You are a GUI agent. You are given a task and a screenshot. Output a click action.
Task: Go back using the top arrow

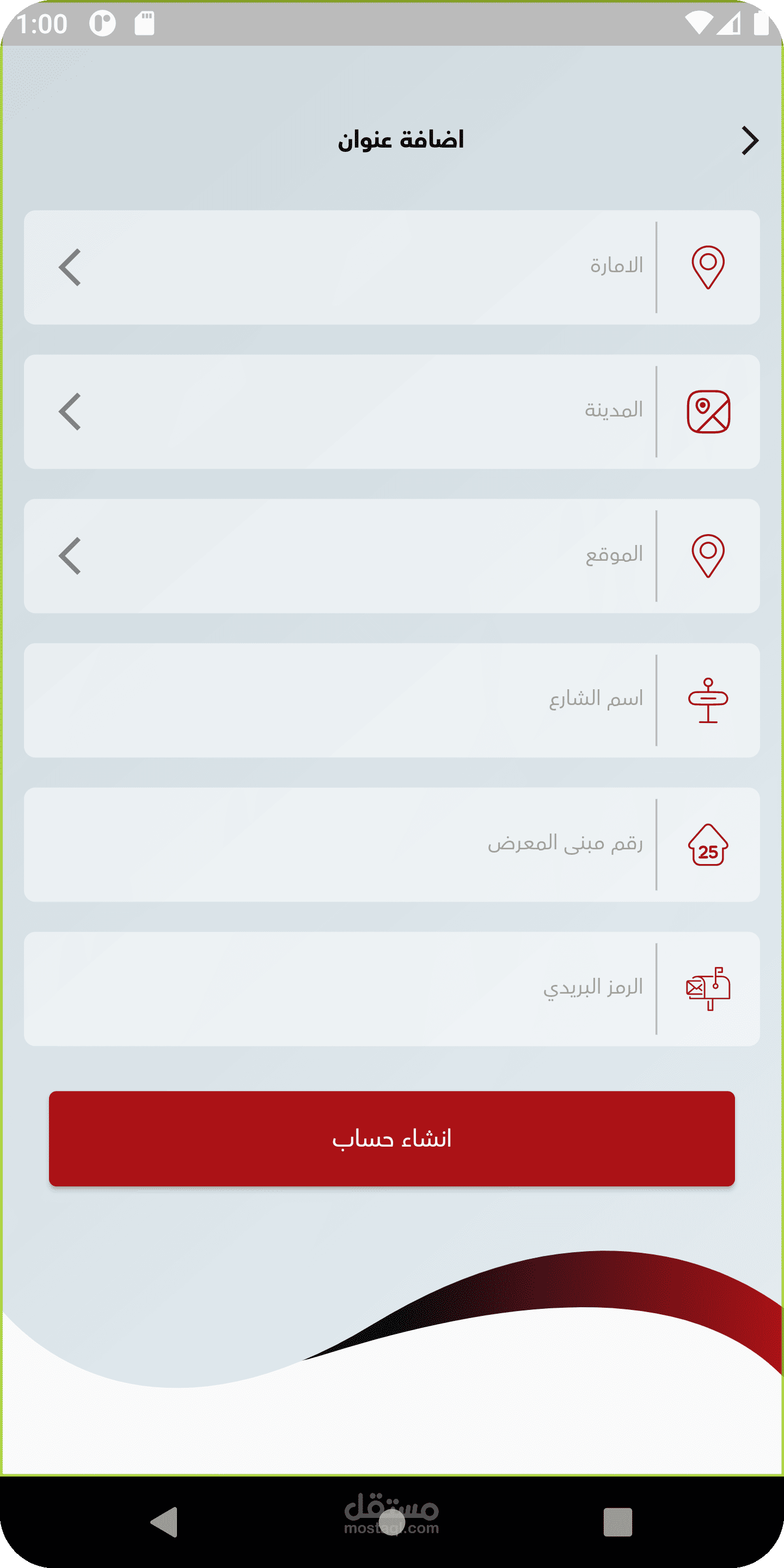pos(750,140)
